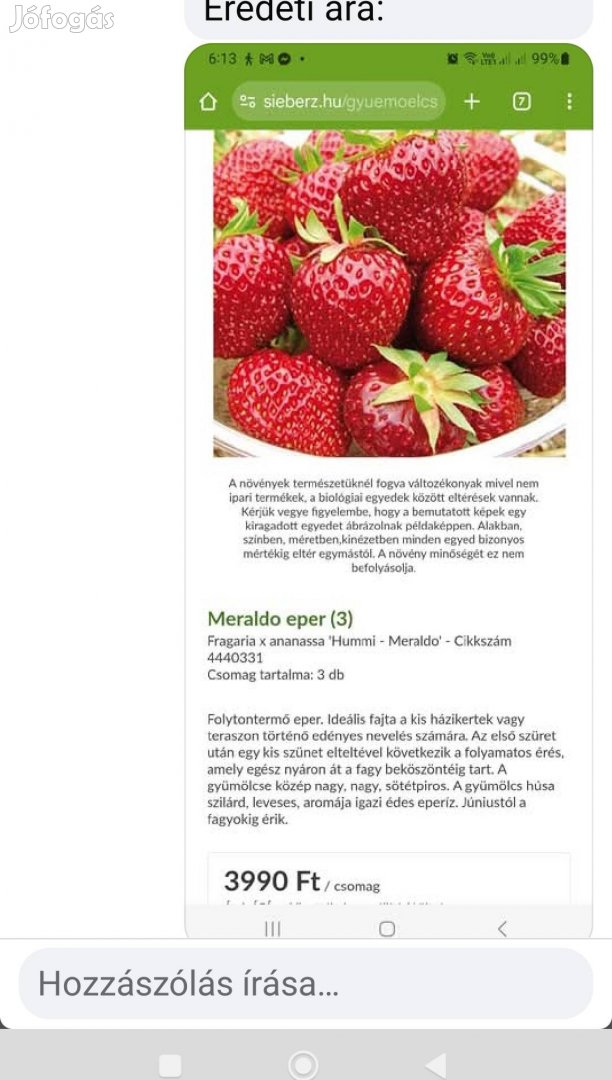The height and width of the screenshot is (1080, 612).
Task: Tap the system home button
Action: click(x=303, y=1065)
